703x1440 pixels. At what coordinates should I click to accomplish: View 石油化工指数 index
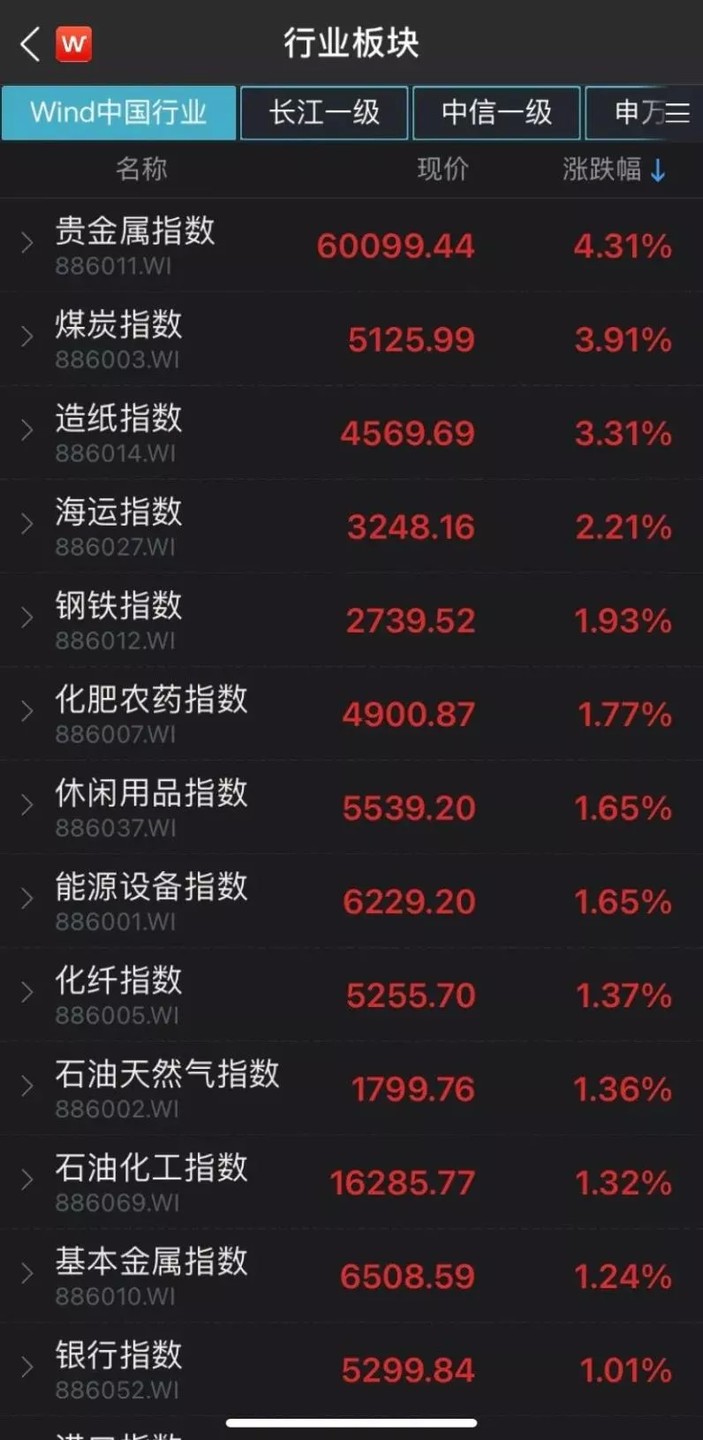pos(351,1182)
